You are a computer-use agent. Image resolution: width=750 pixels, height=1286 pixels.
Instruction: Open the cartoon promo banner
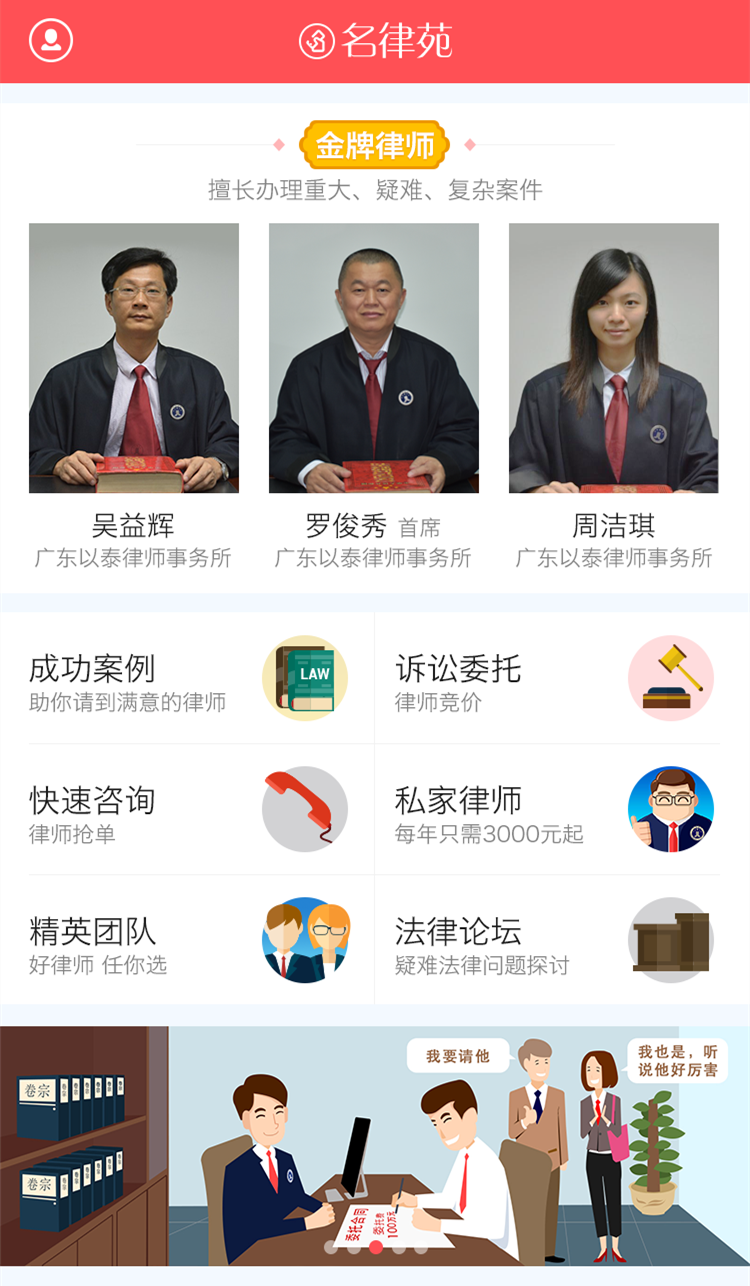(x=375, y=1146)
